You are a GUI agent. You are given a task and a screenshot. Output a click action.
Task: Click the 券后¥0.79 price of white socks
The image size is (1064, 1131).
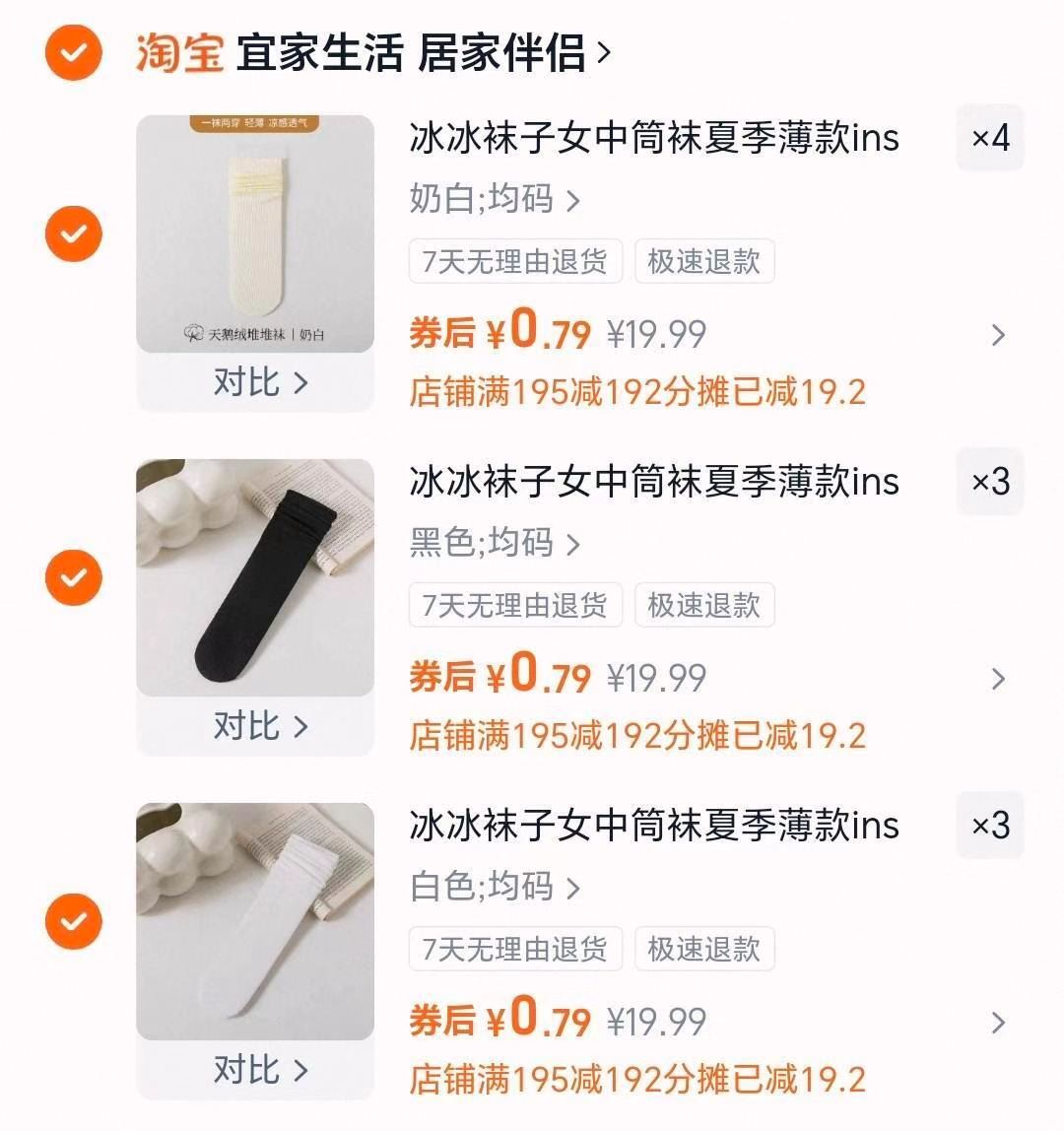click(x=498, y=1021)
